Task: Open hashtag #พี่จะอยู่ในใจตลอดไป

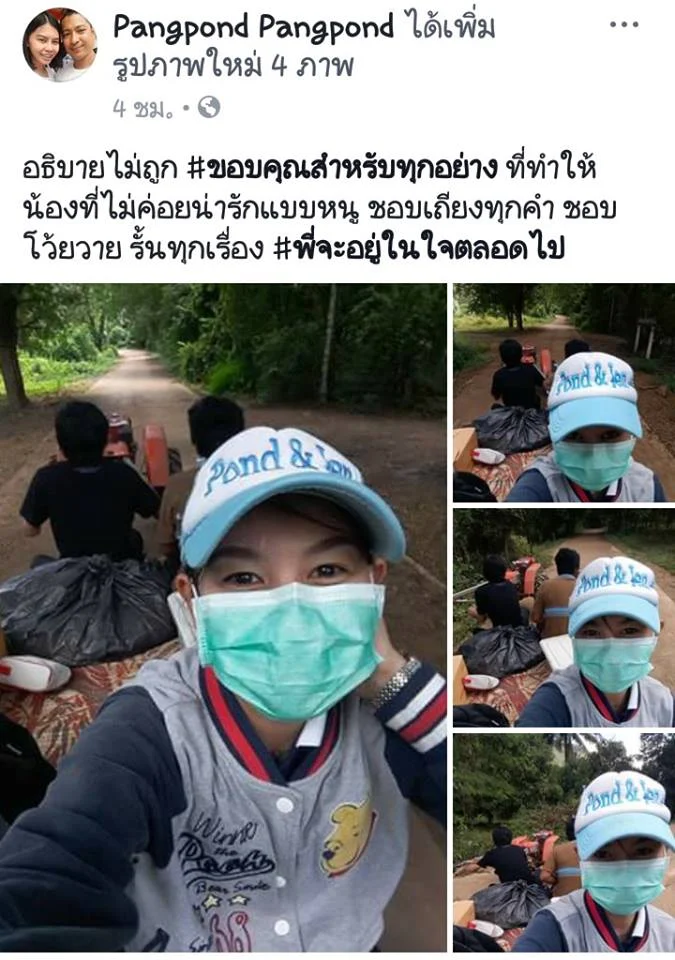Action: [419, 248]
